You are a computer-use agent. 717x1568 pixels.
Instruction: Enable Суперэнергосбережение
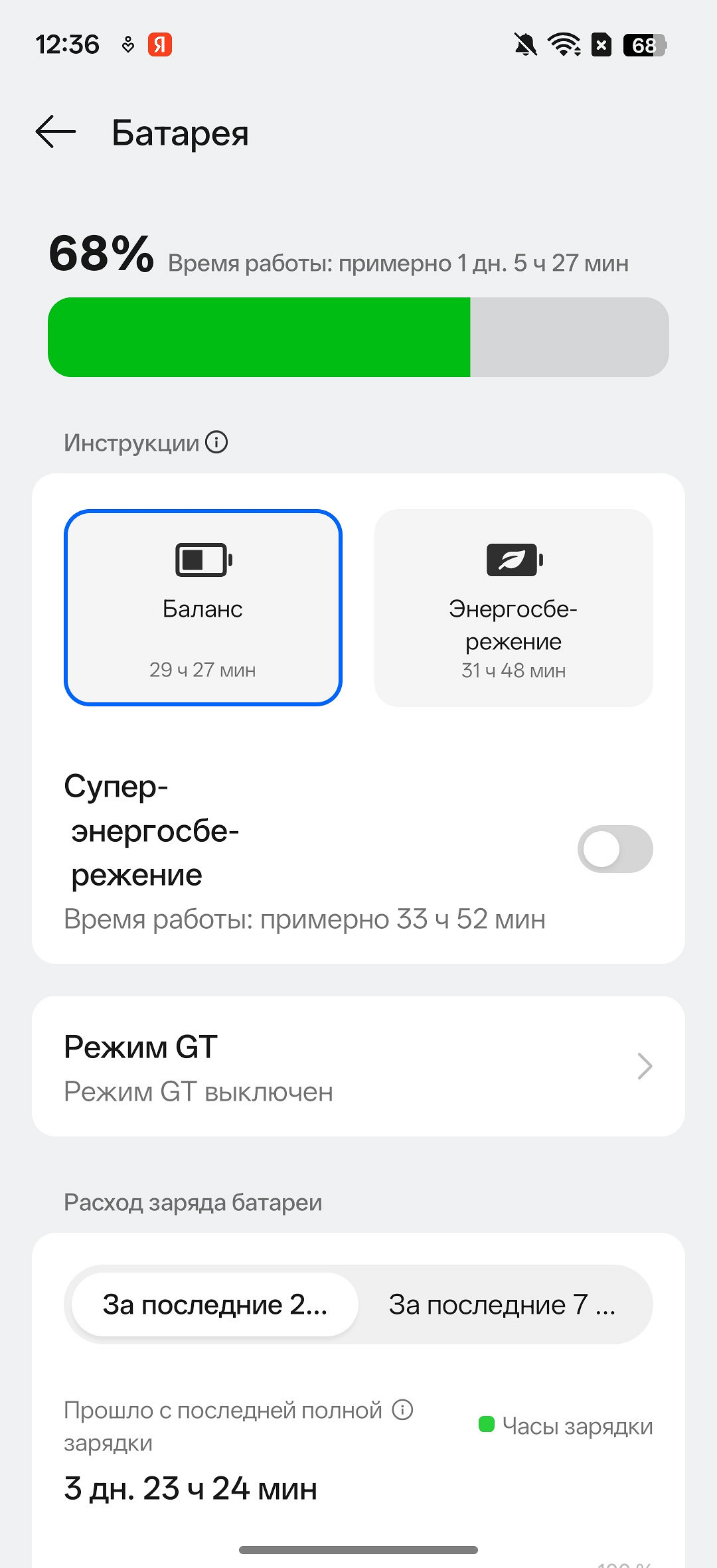click(615, 849)
